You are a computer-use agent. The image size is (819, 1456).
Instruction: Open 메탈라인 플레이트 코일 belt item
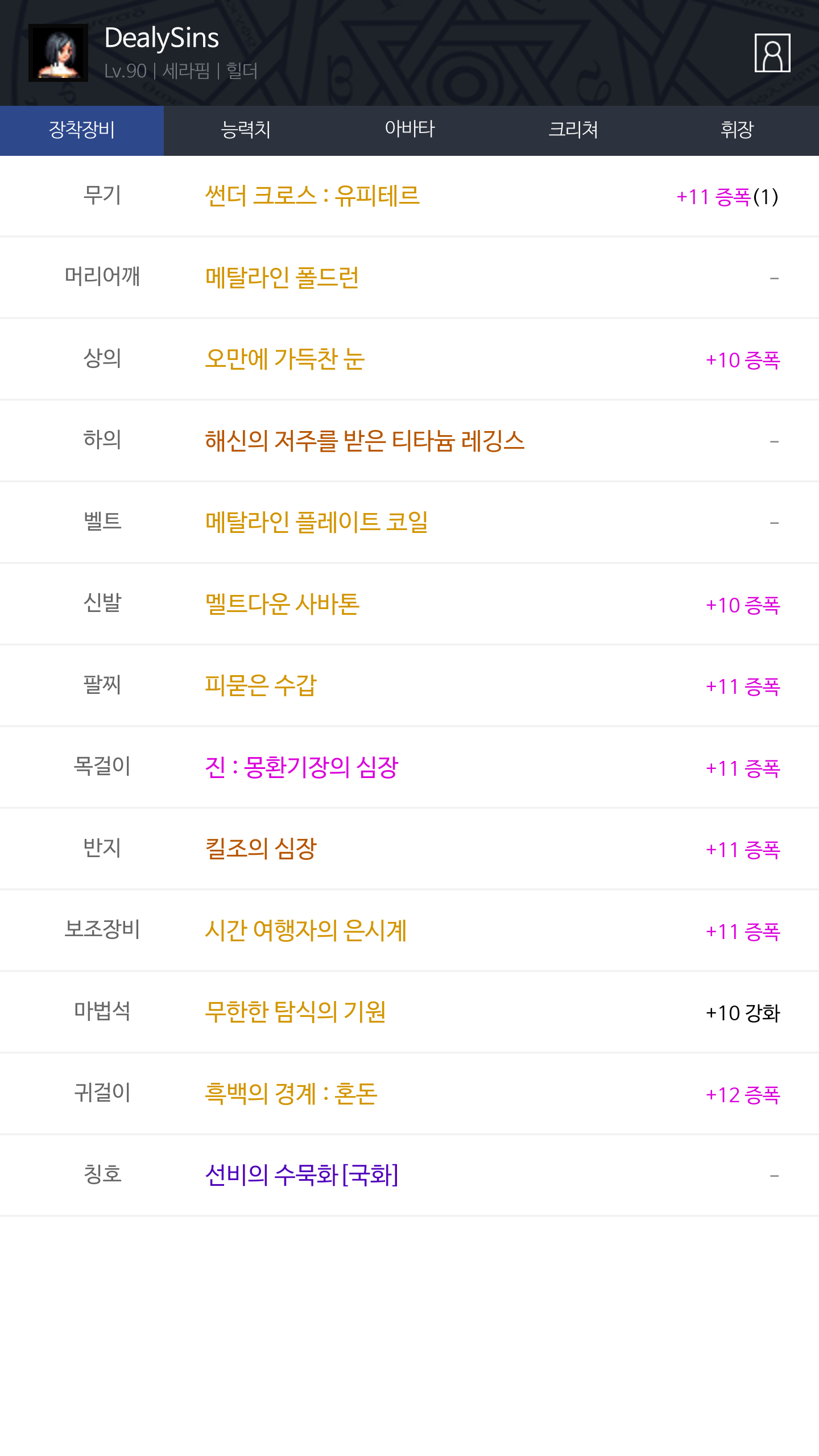click(316, 522)
